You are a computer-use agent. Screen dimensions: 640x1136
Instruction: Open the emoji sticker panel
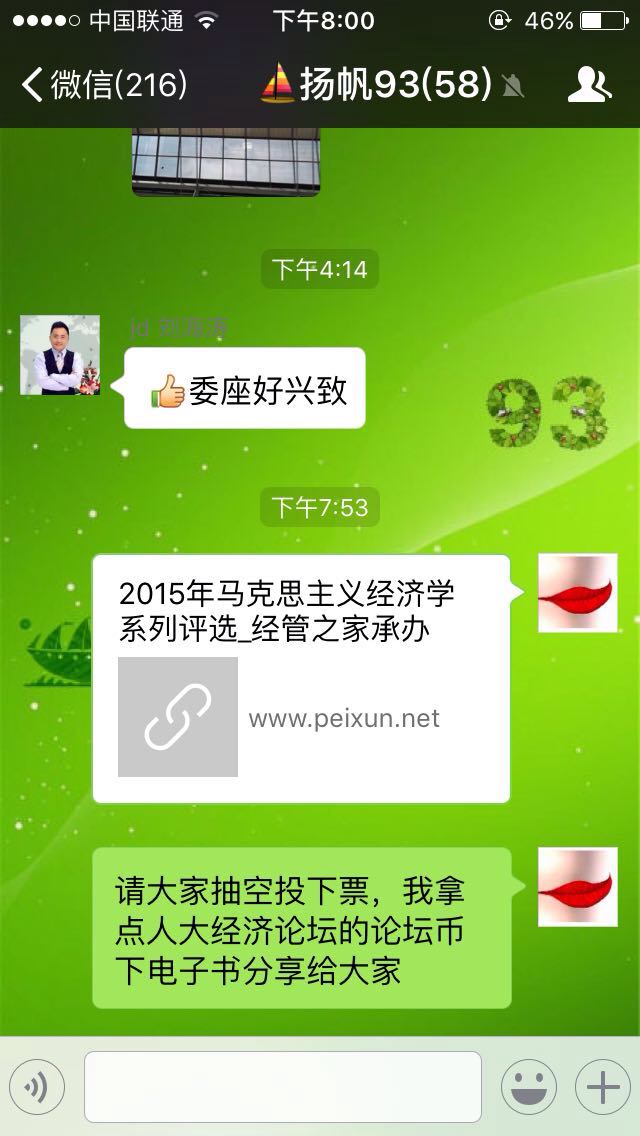coord(528,1086)
